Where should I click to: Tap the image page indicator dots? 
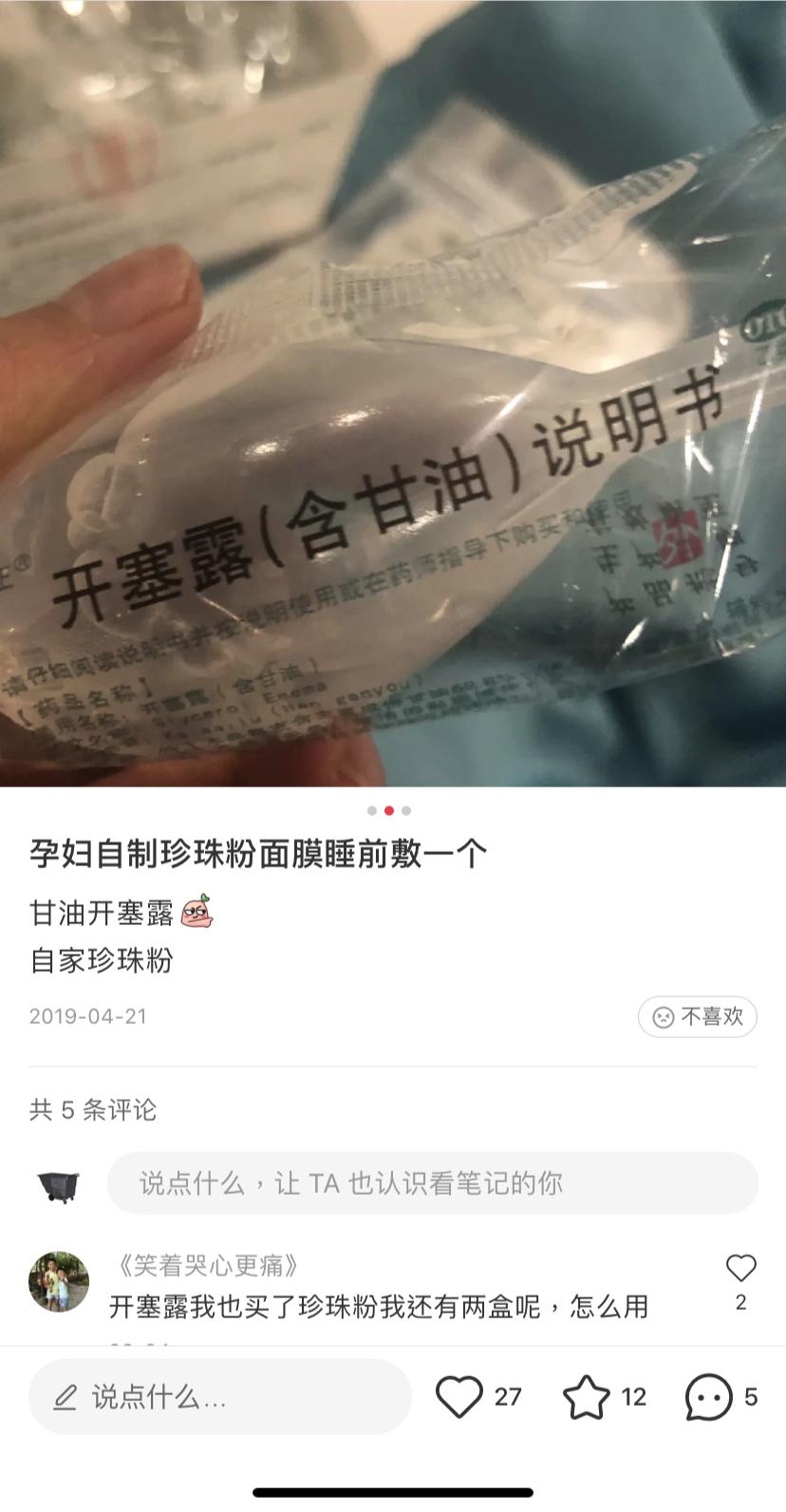pos(389,811)
